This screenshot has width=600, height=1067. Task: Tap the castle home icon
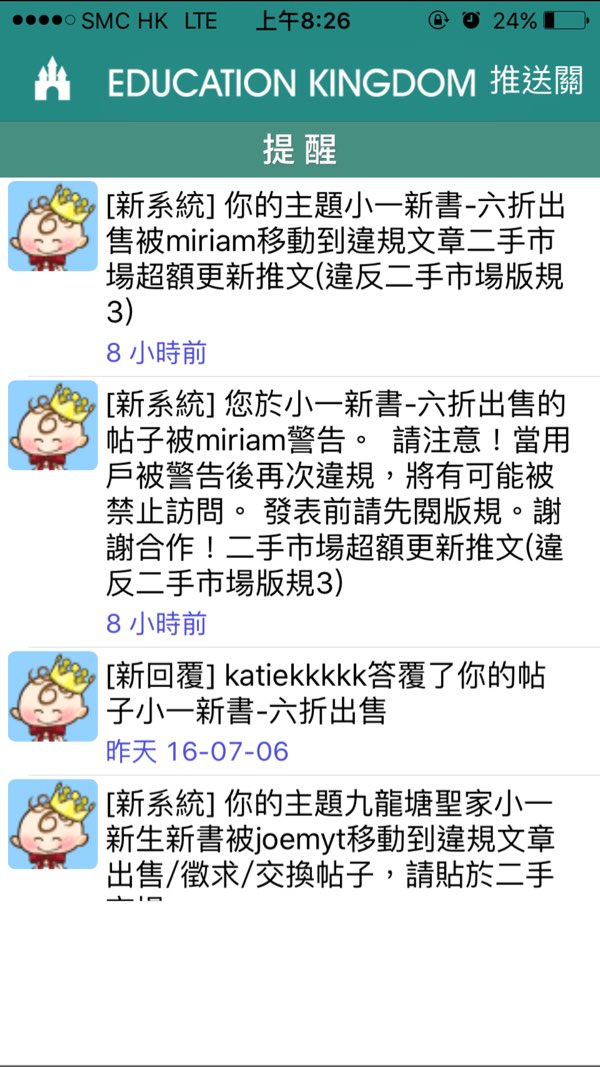[x=52, y=80]
